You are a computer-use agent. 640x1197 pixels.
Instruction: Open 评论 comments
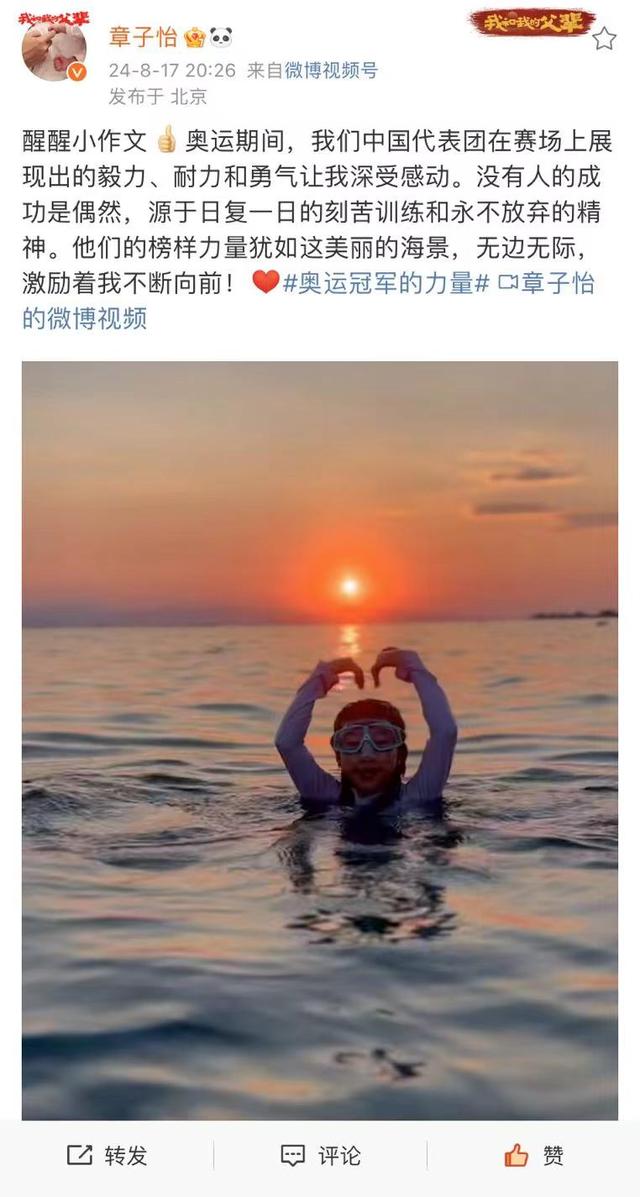tap(320, 1156)
